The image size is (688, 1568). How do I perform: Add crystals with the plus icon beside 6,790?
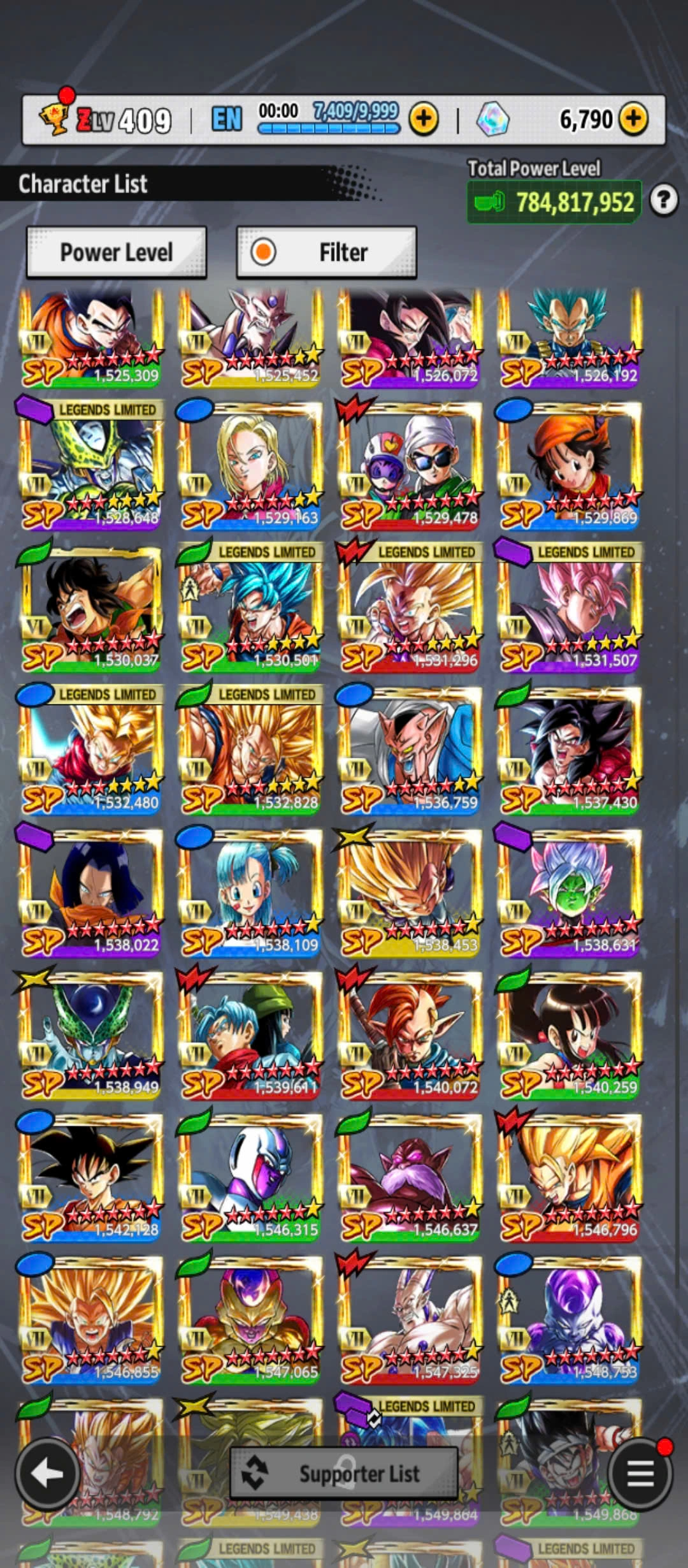[633, 119]
